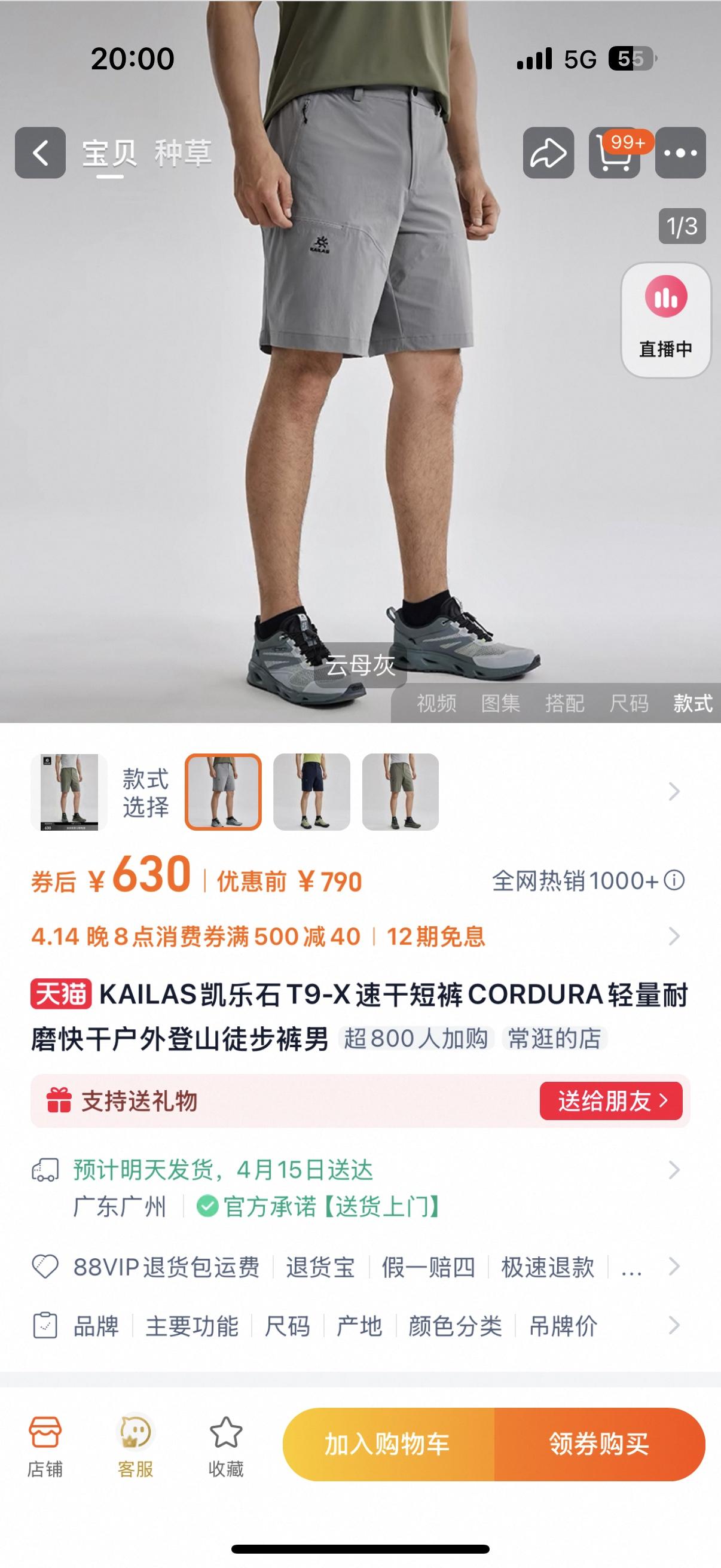Viewport: 721px width, 1568px height.
Task: Switch to the 种草 tab
Action: (x=183, y=152)
